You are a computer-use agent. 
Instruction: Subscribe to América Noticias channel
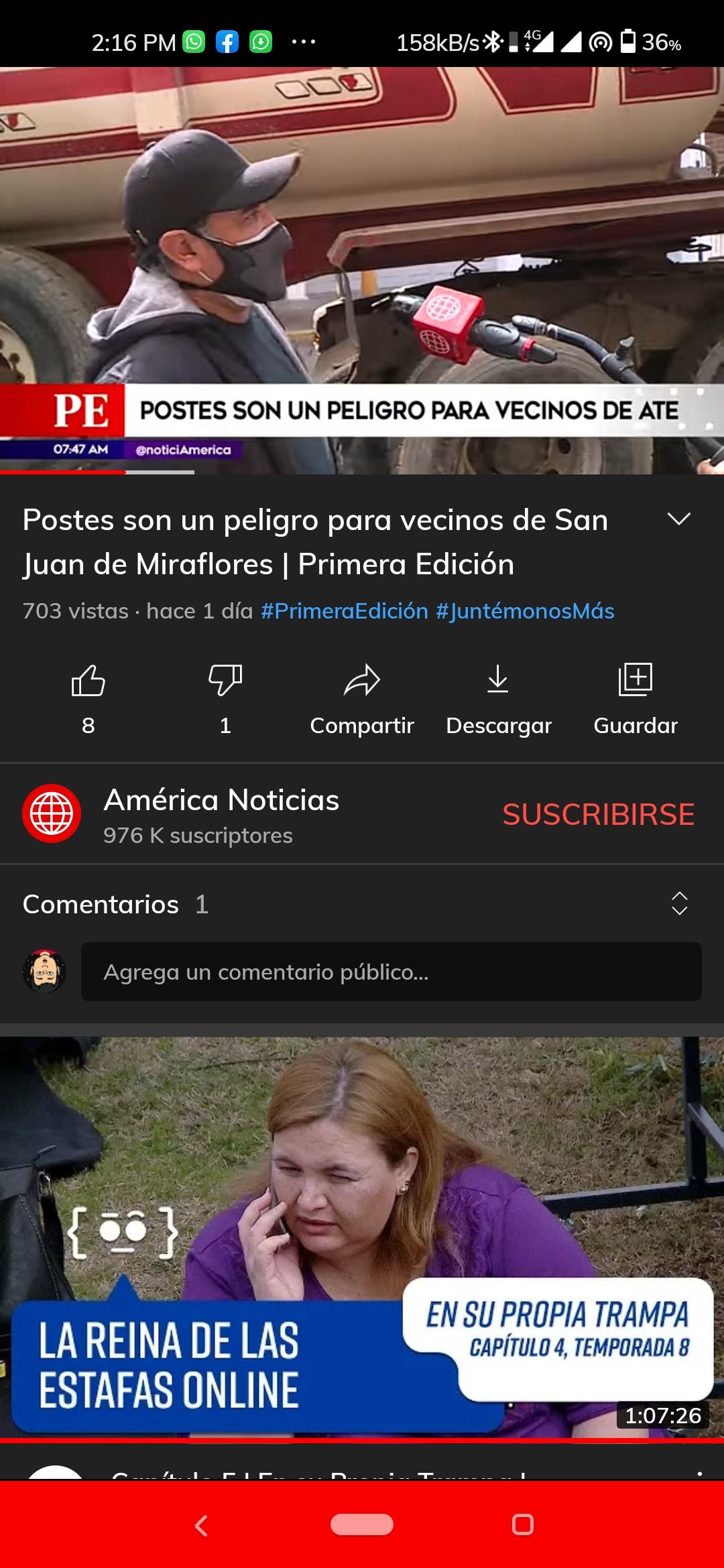(598, 814)
